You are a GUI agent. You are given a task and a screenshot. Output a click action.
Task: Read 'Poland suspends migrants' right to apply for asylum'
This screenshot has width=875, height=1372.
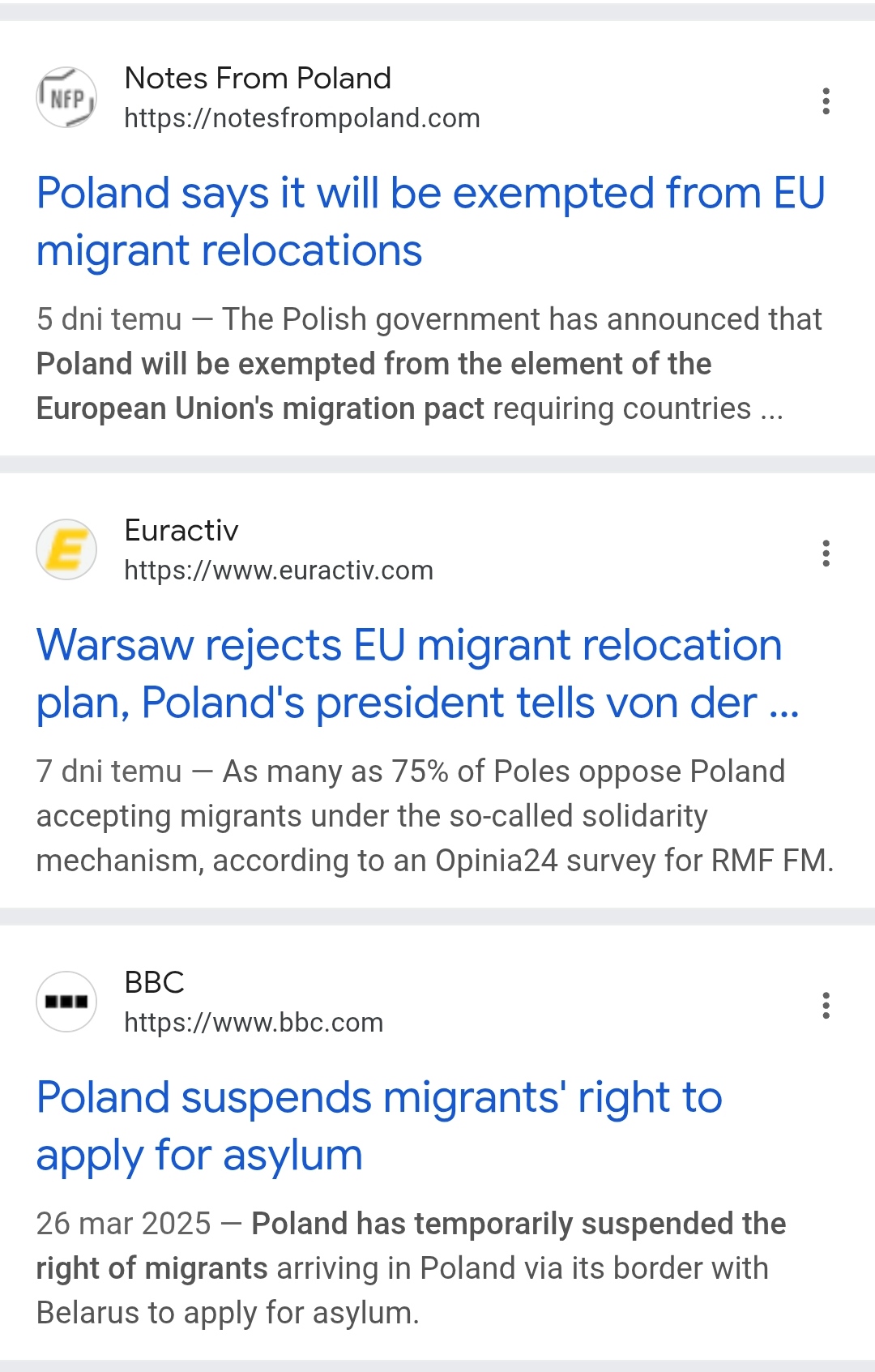(379, 1126)
